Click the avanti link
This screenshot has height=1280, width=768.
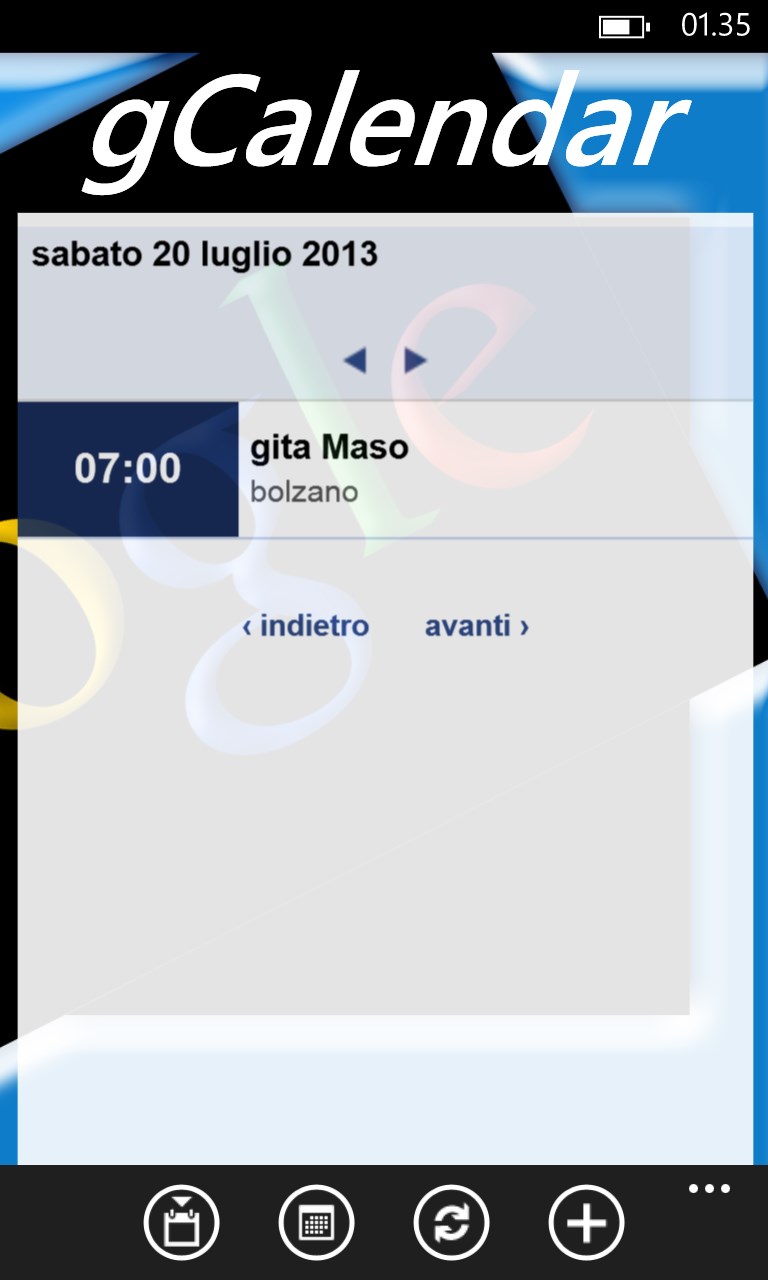477,626
